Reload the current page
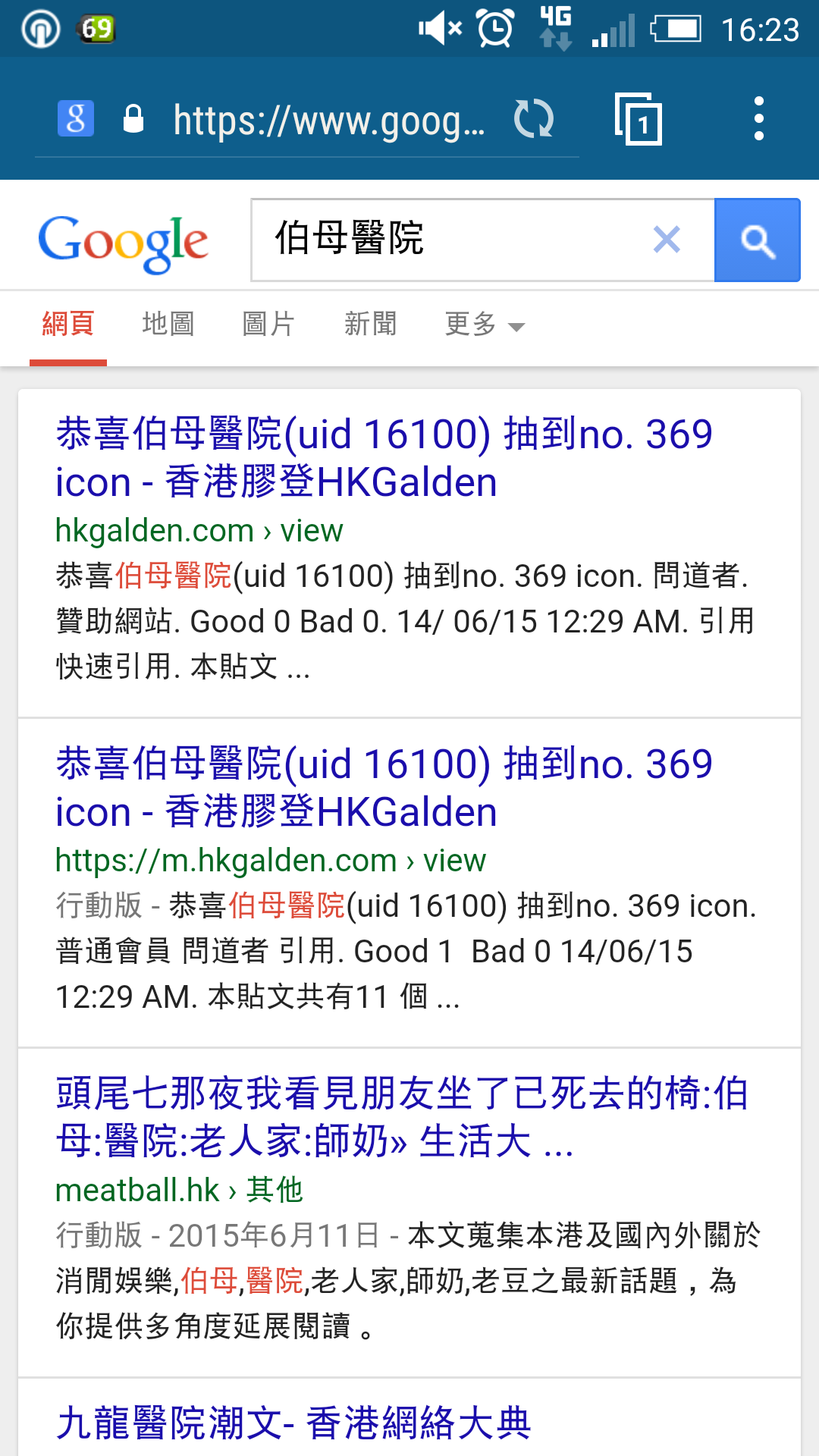This screenshot has height=1456, width=819. 534,120
